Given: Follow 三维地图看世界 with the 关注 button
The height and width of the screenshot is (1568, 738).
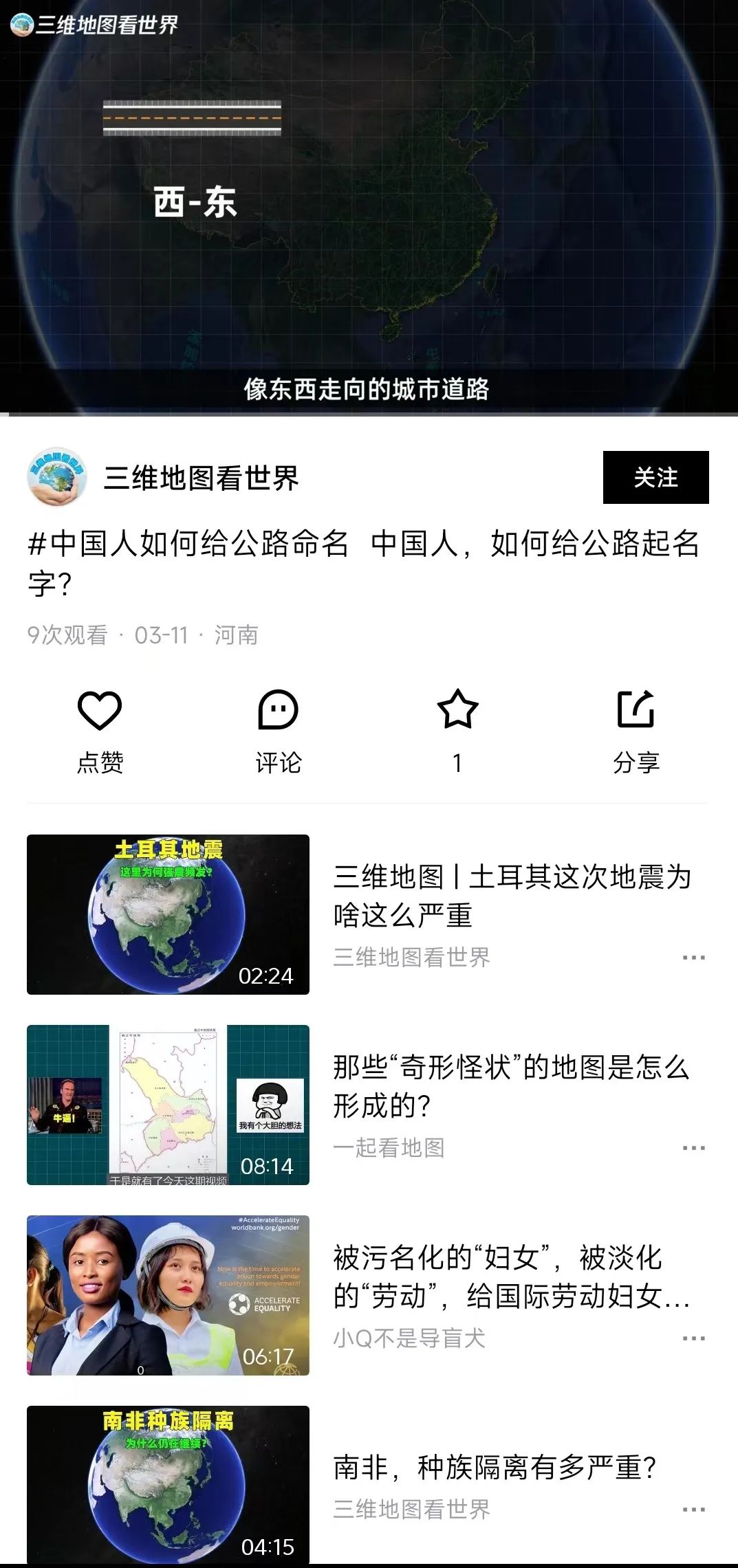Looking at the screenshot, I should pyautogui.click(x=655, y=478).
